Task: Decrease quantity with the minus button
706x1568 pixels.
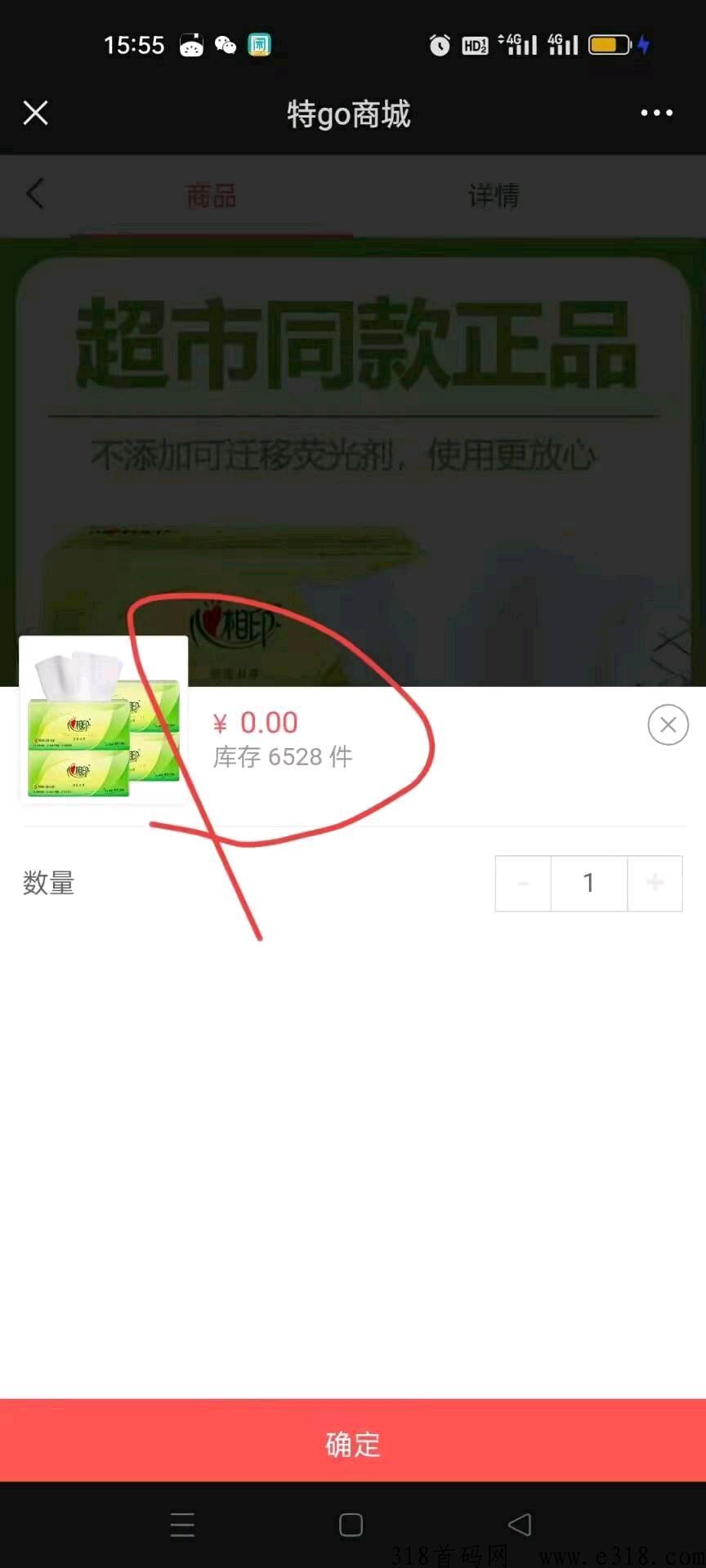Action: [523, 883]
